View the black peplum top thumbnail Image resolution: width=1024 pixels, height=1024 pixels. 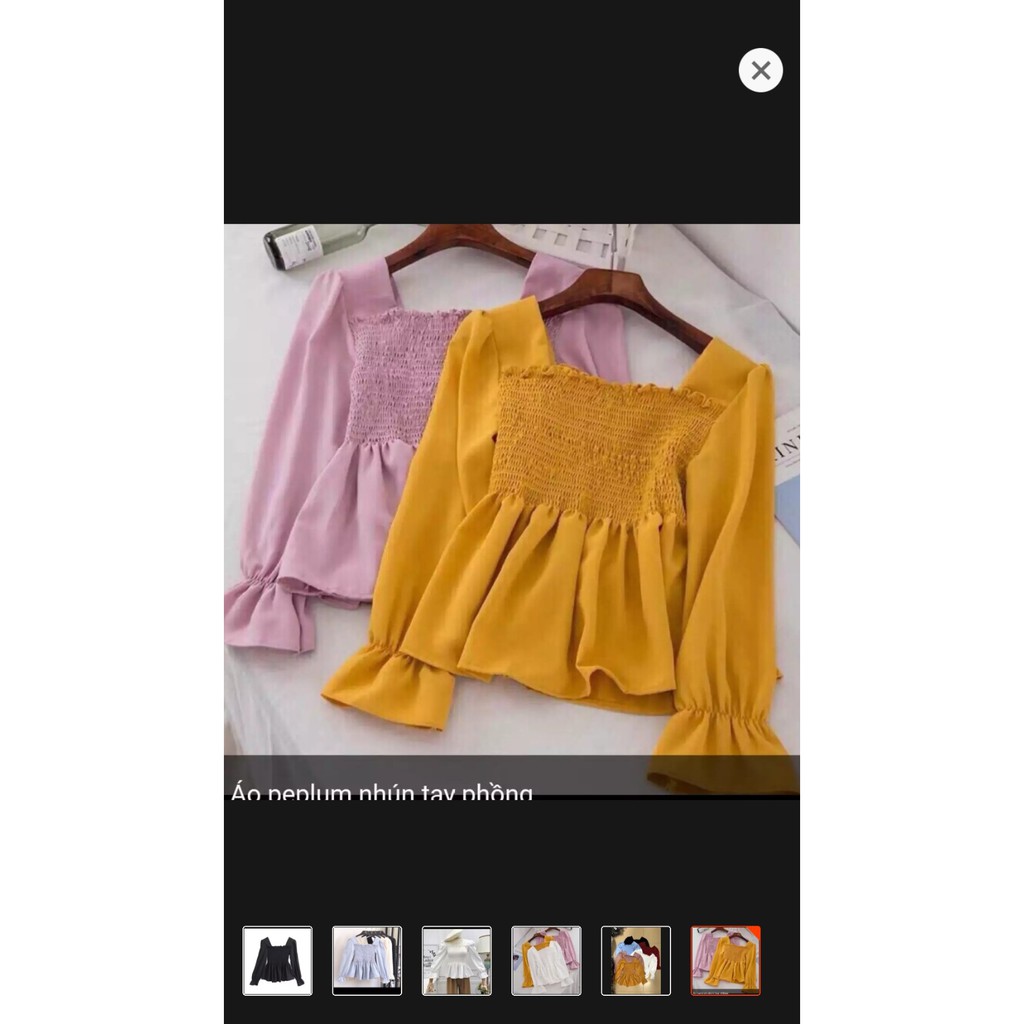pos(277,960)
